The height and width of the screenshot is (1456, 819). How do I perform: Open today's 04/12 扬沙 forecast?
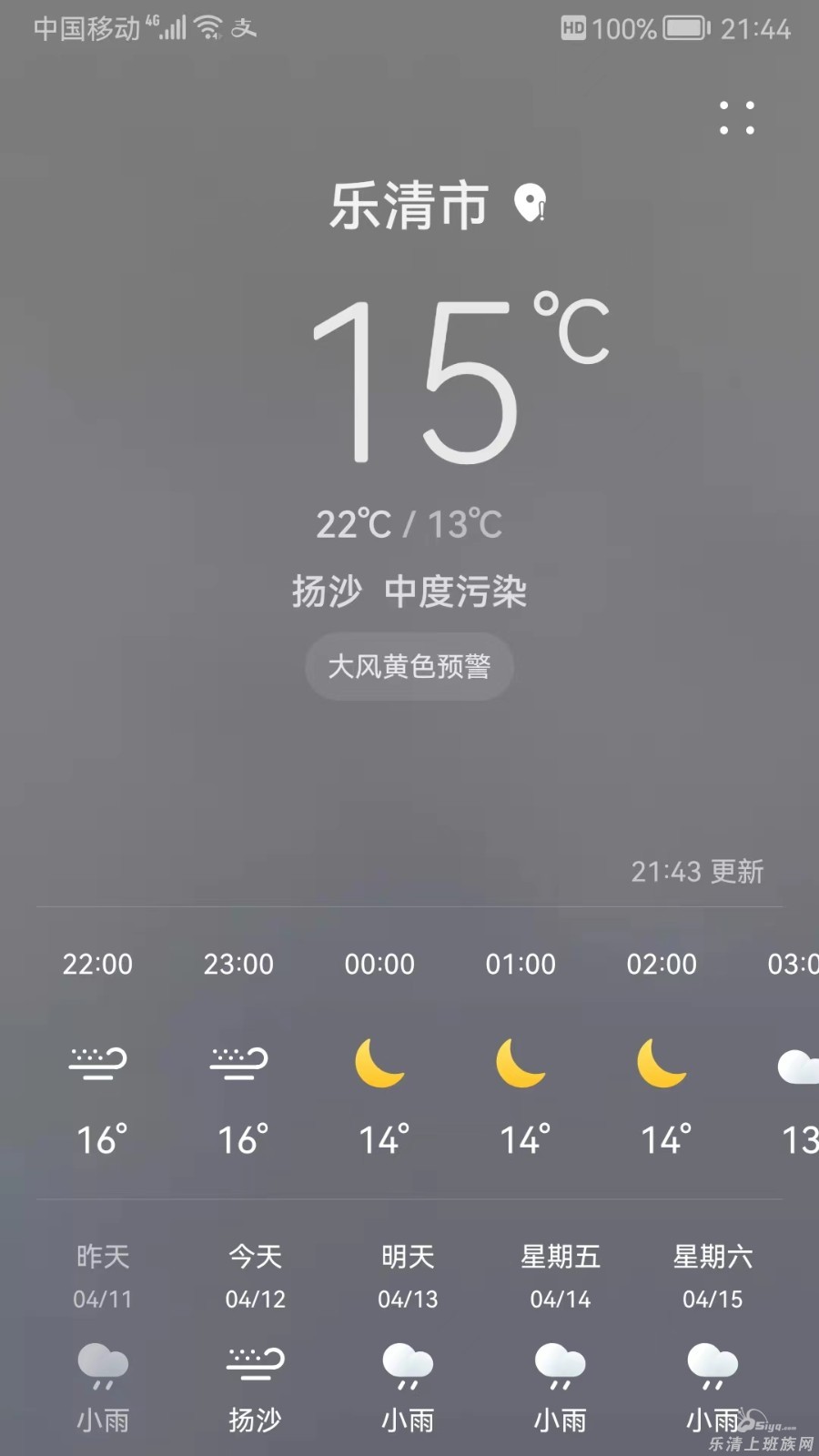coord(256,1338)
